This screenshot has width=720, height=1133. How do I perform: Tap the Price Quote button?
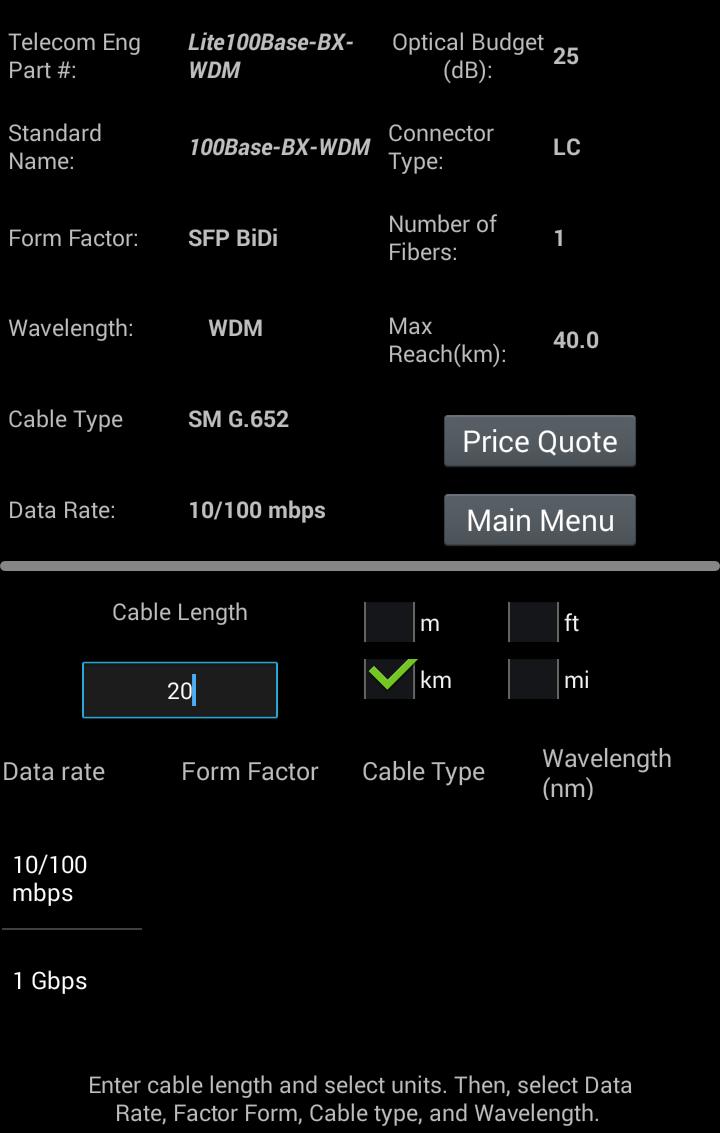tap(540, 441)
